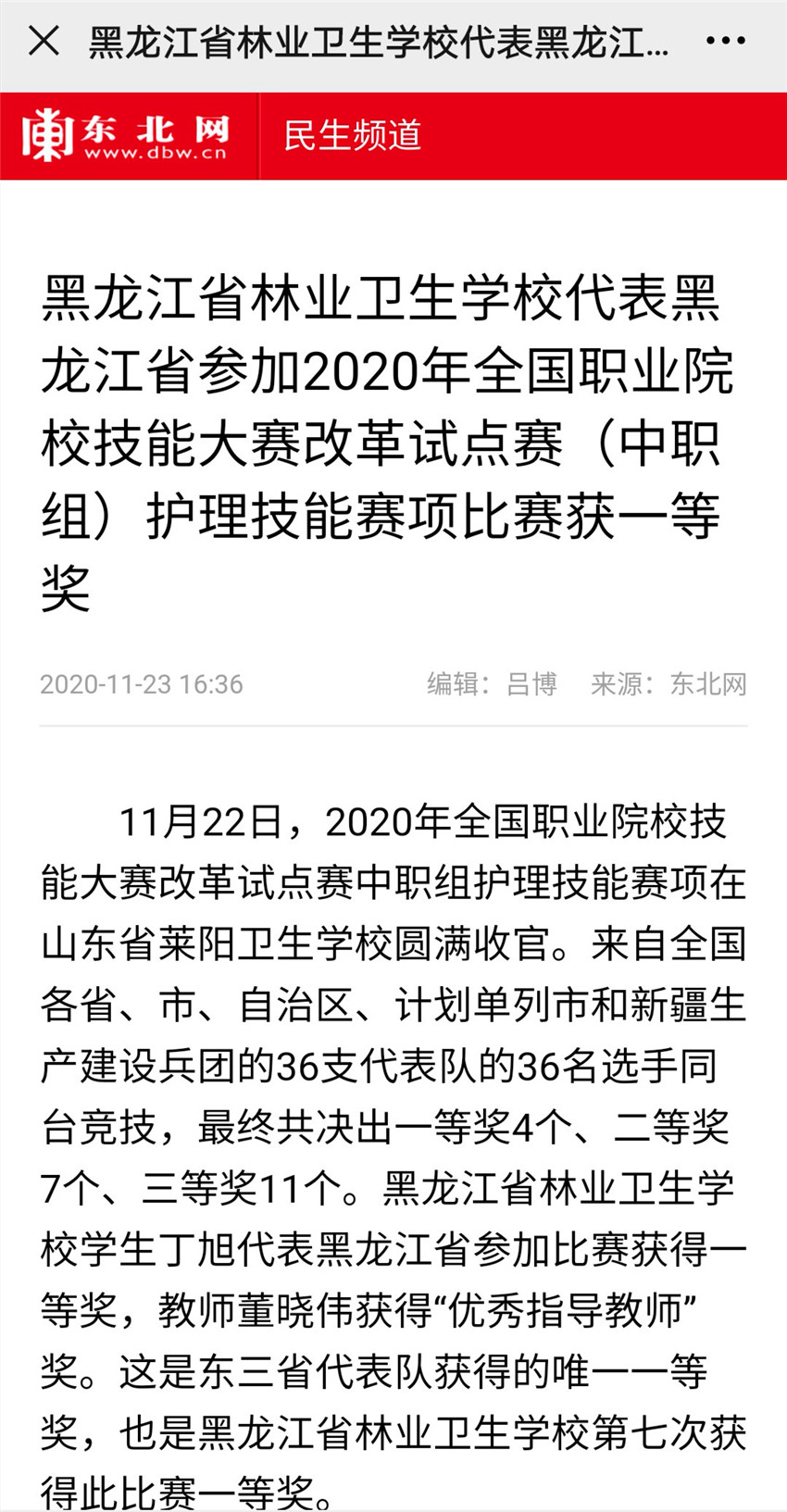The height and width of the screenshot is (1512, 787).
Task: Open the three-dot overflow menu
Action: tap(725, 42)
